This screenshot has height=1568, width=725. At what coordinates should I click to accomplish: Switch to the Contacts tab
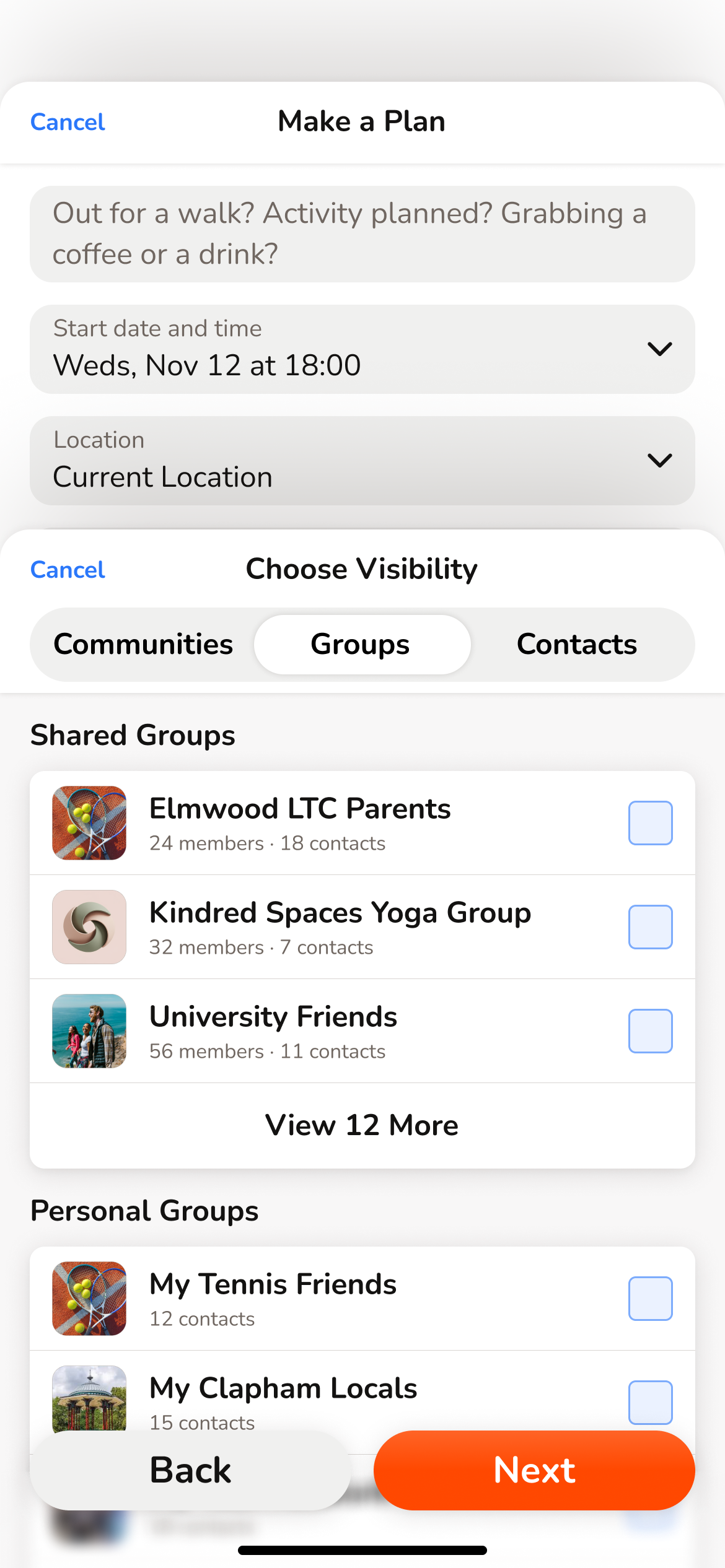point(576,645)
